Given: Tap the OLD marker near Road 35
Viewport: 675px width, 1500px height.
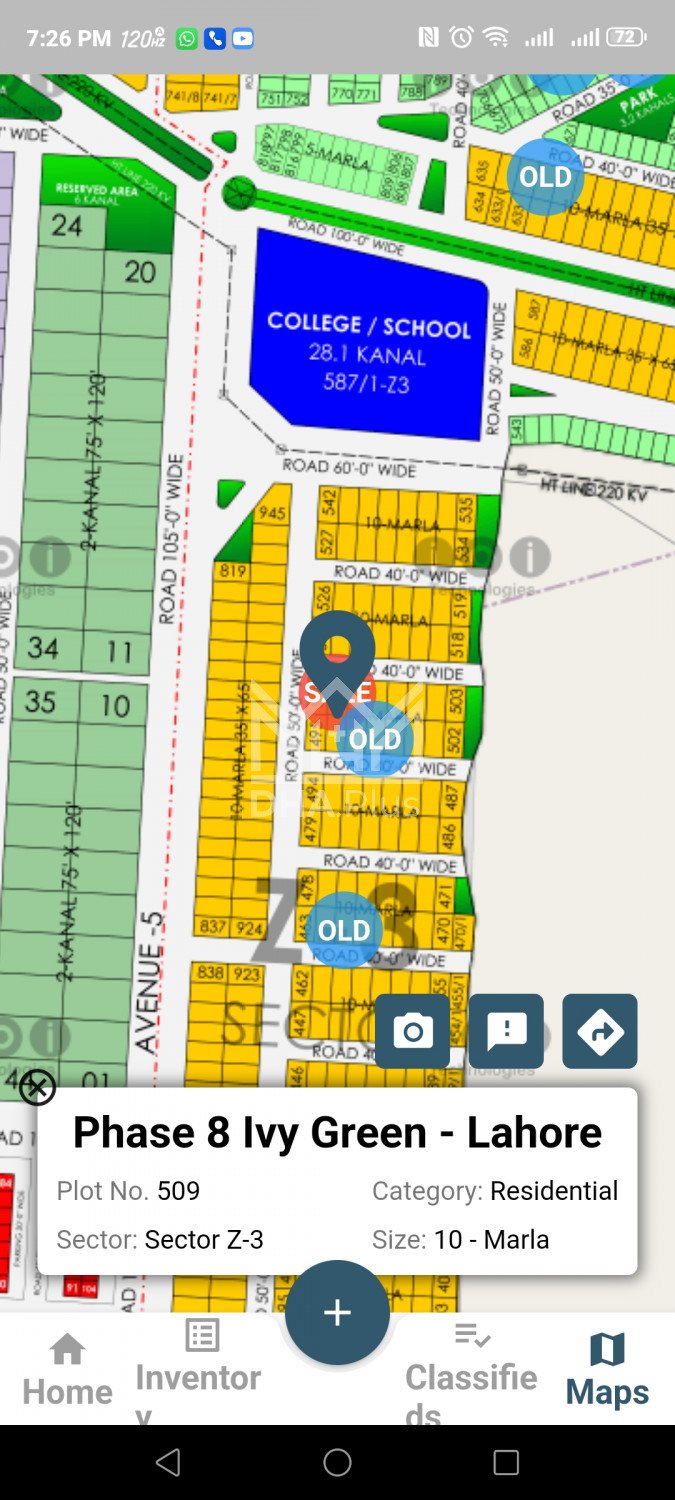Looking at the screenshot, I should pos(545,177).
